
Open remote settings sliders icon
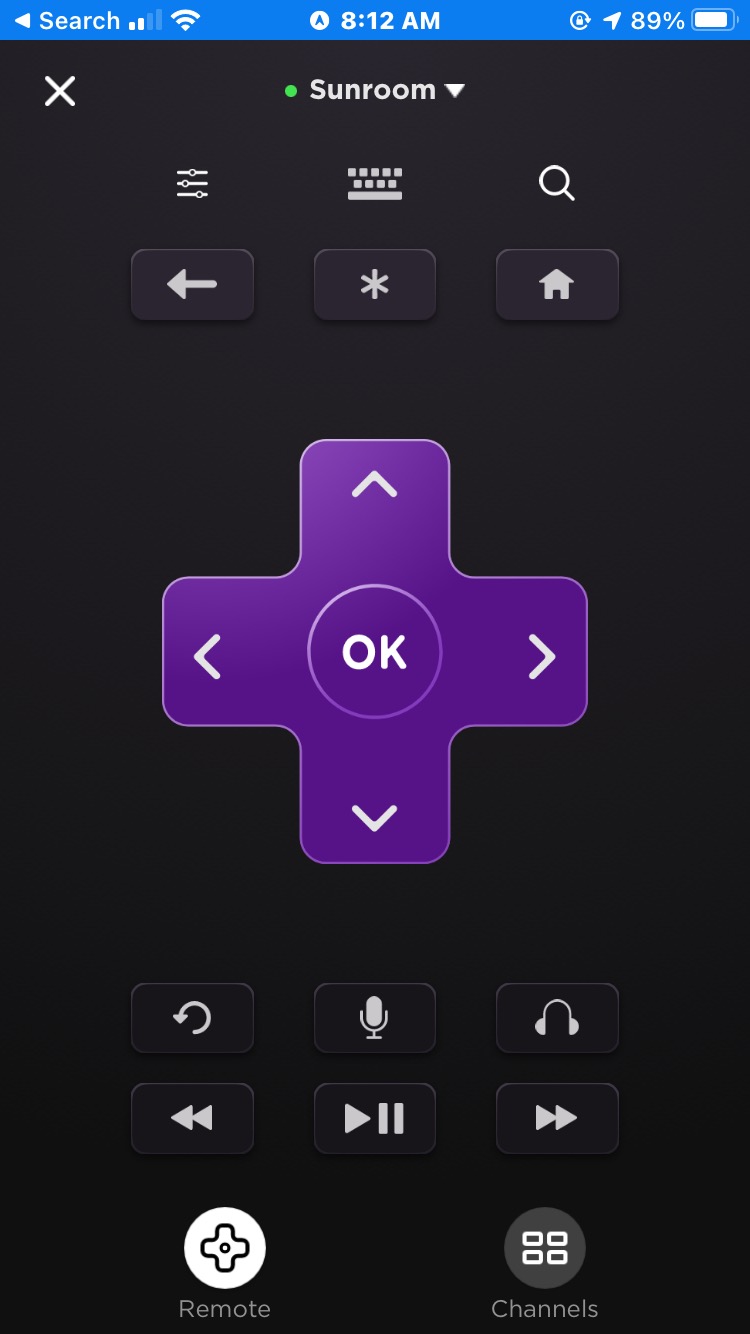(x=192, y=183)
